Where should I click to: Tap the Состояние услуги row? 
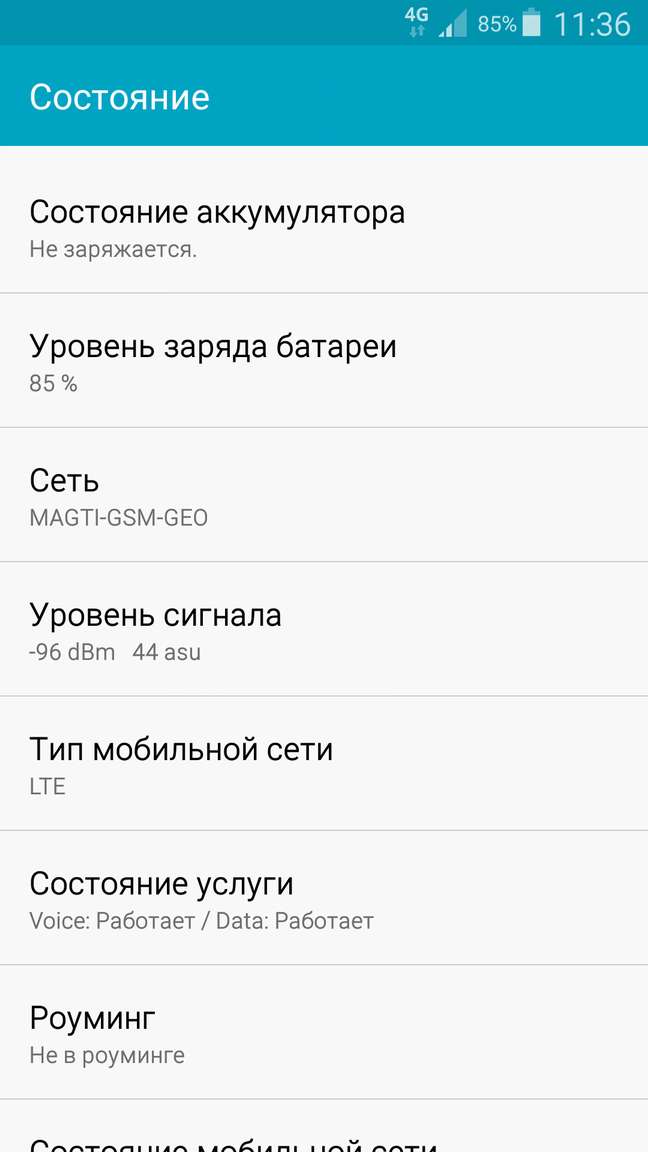click(x=324, y=899)
